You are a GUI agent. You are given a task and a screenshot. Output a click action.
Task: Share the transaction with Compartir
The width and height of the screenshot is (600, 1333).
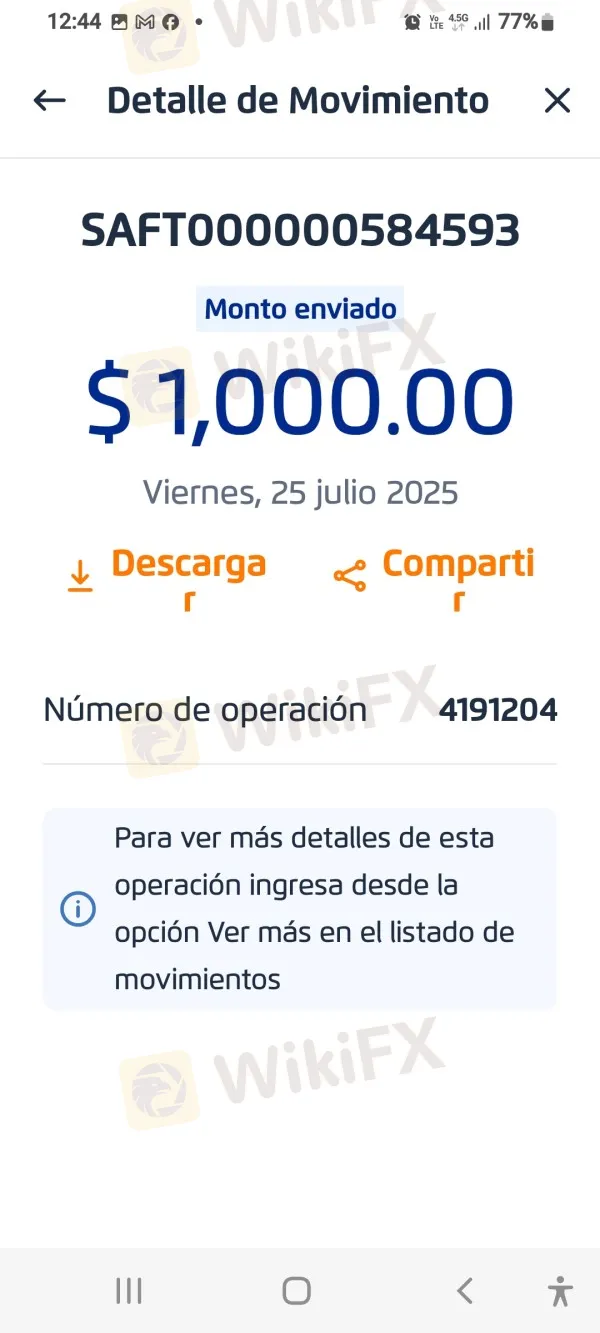tap(435, 576)
